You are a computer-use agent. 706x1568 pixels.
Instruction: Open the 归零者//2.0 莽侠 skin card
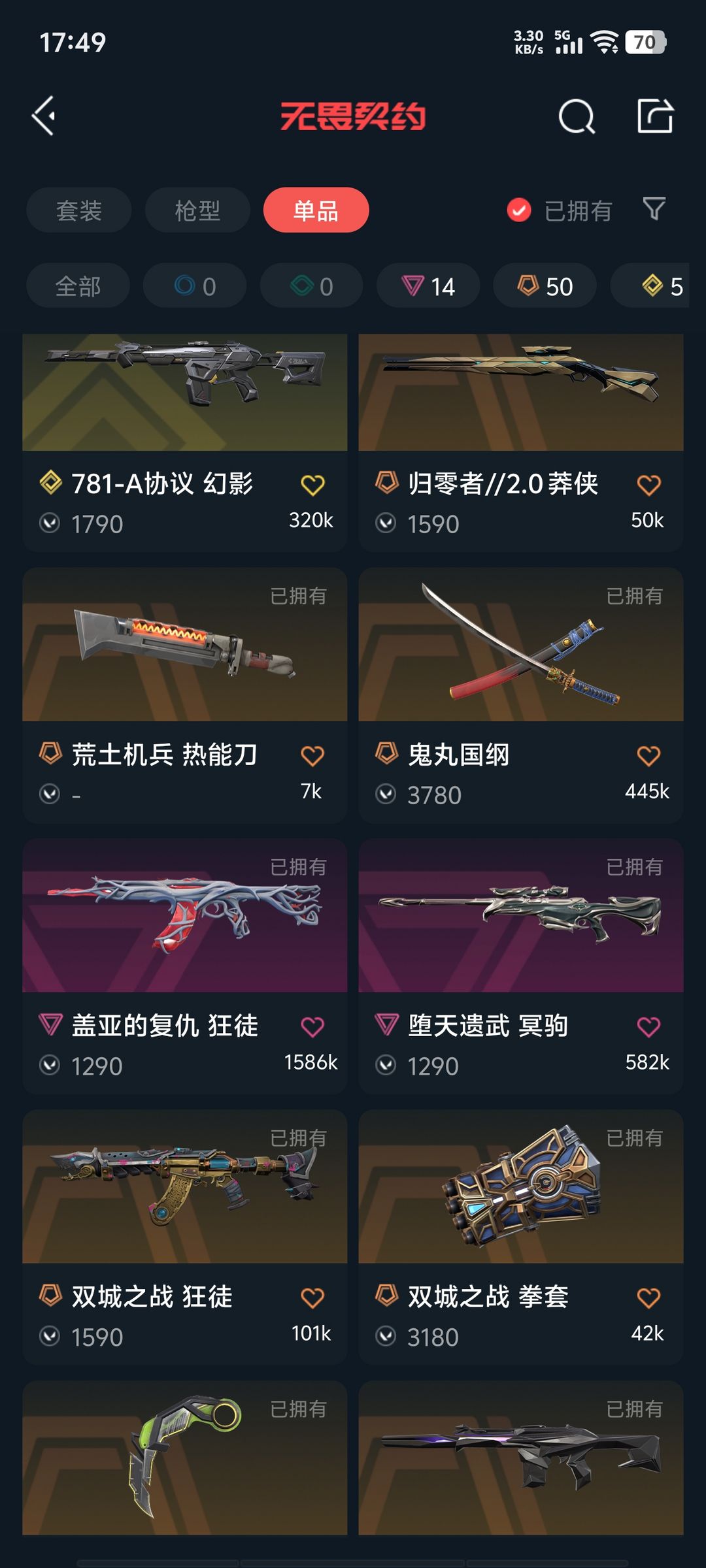521,443
